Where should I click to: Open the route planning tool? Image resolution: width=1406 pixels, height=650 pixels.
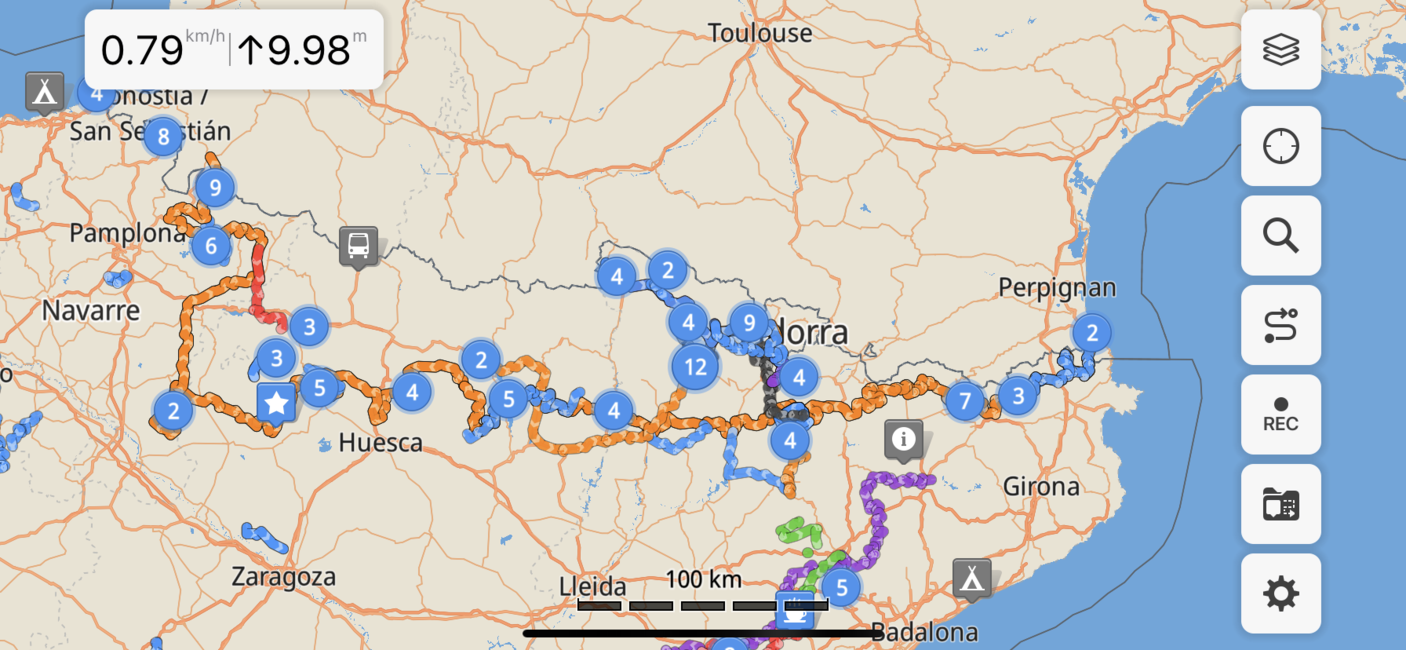click(x=1280, y=325)
